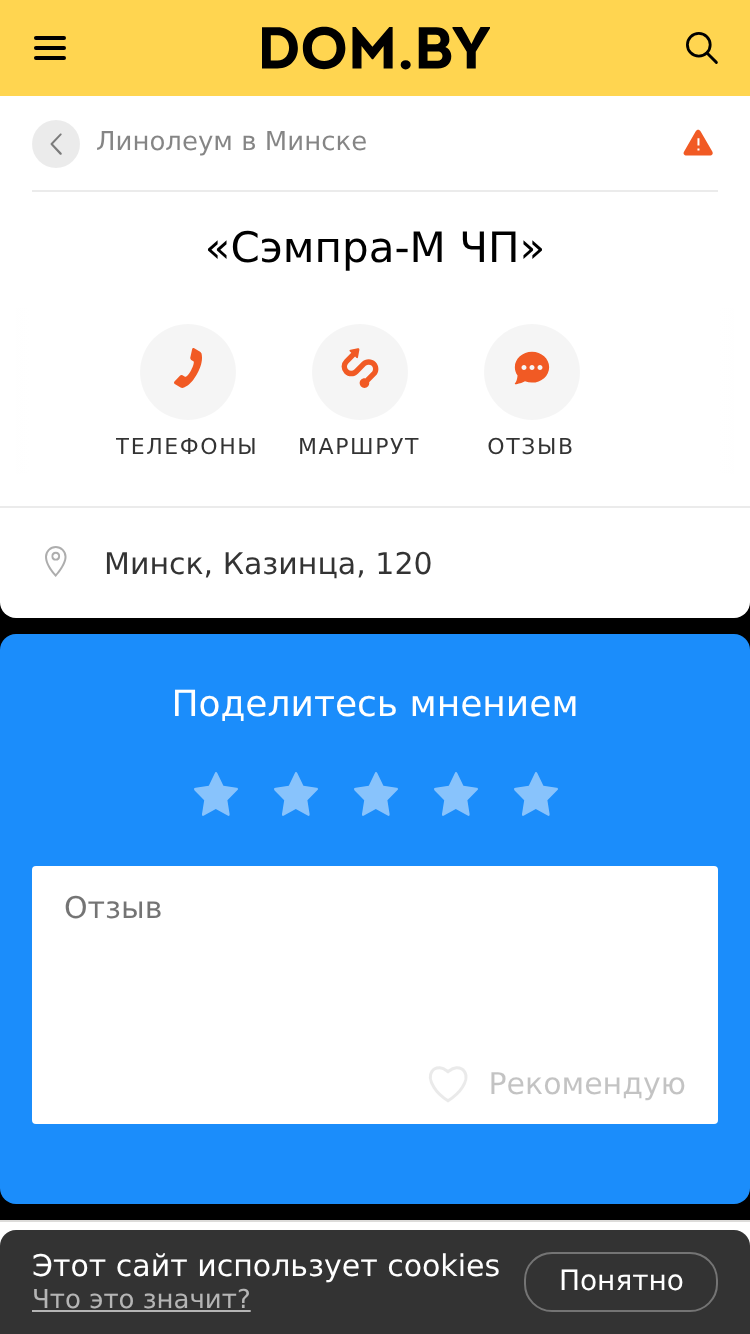750x1334 pixels.
Task: Give a five-star rating
Action: [536, 795]
